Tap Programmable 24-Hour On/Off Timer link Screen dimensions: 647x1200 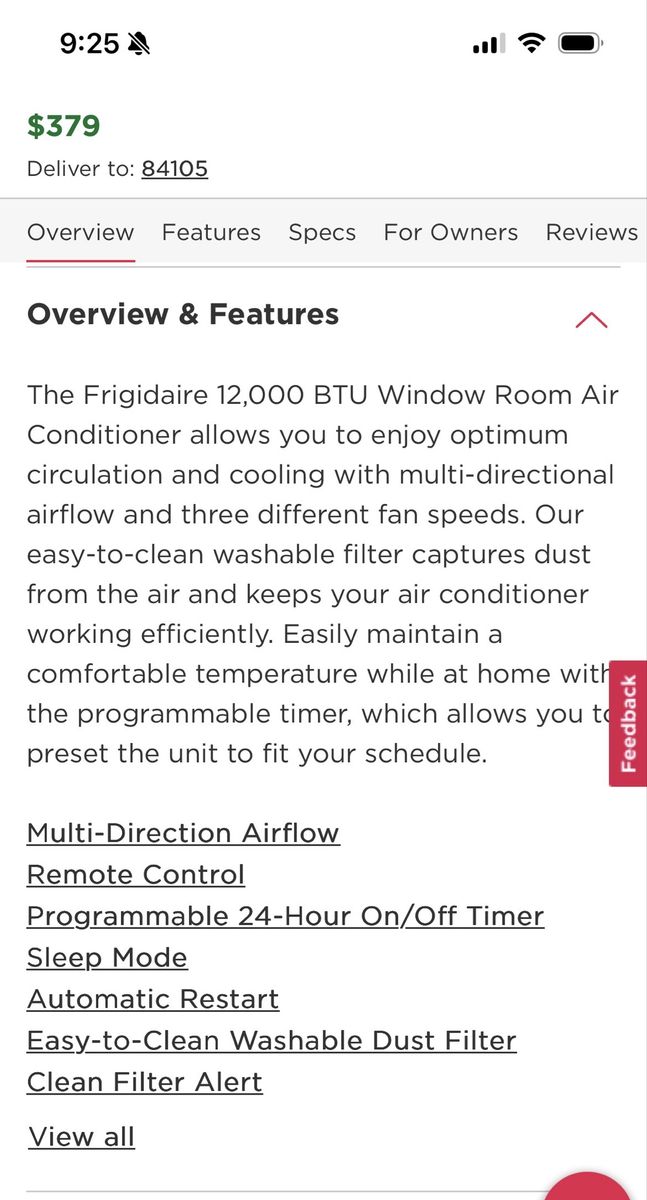(285, 916)
